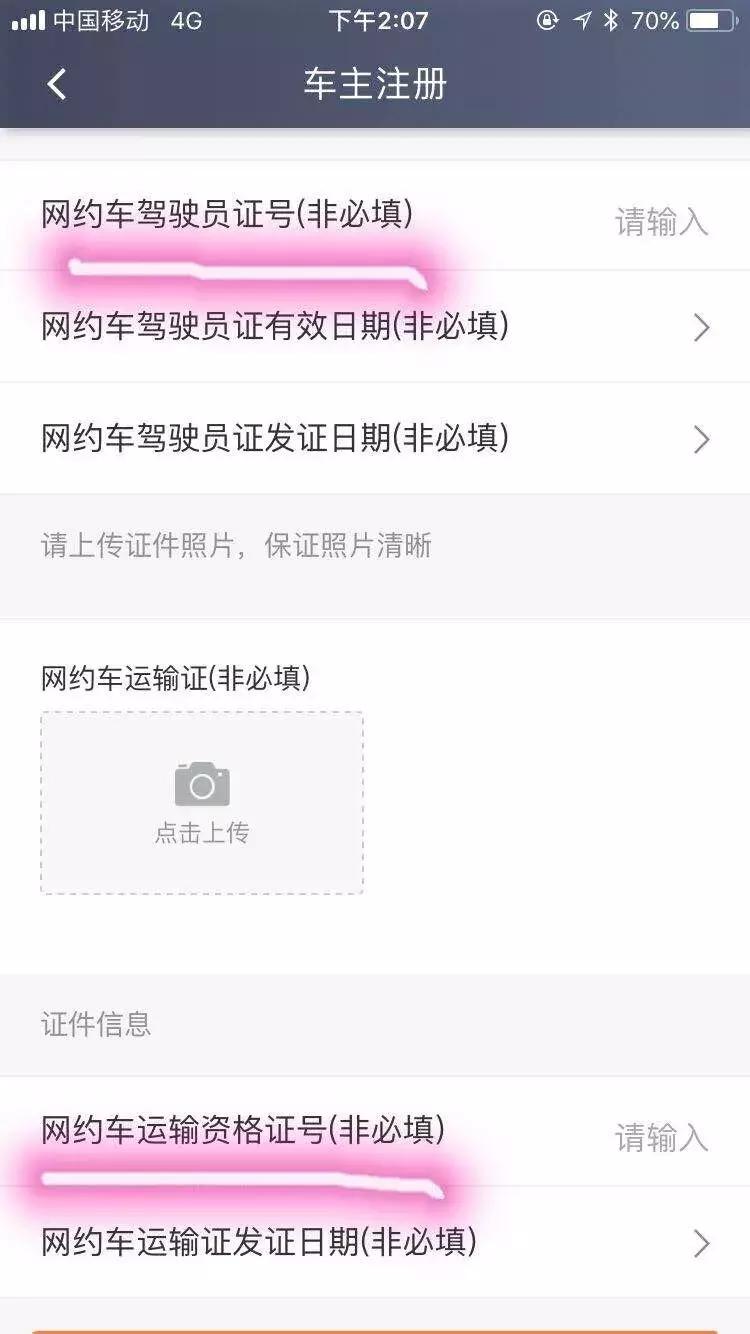This screenshot has width=750, height=1334.
Task: Tap the 车主注册 title bar
Action: pos(375,84)
